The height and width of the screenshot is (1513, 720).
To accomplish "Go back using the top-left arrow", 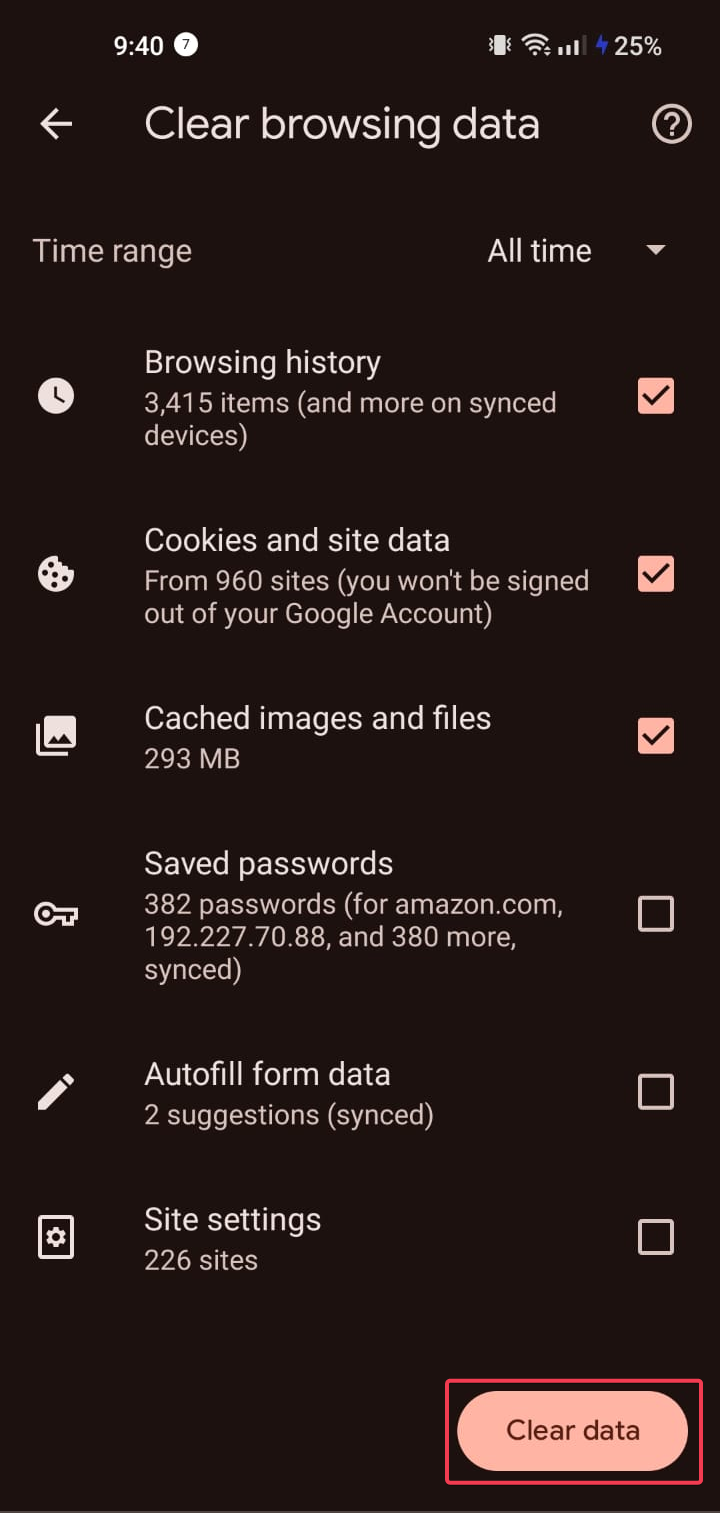I will [56, 125].
